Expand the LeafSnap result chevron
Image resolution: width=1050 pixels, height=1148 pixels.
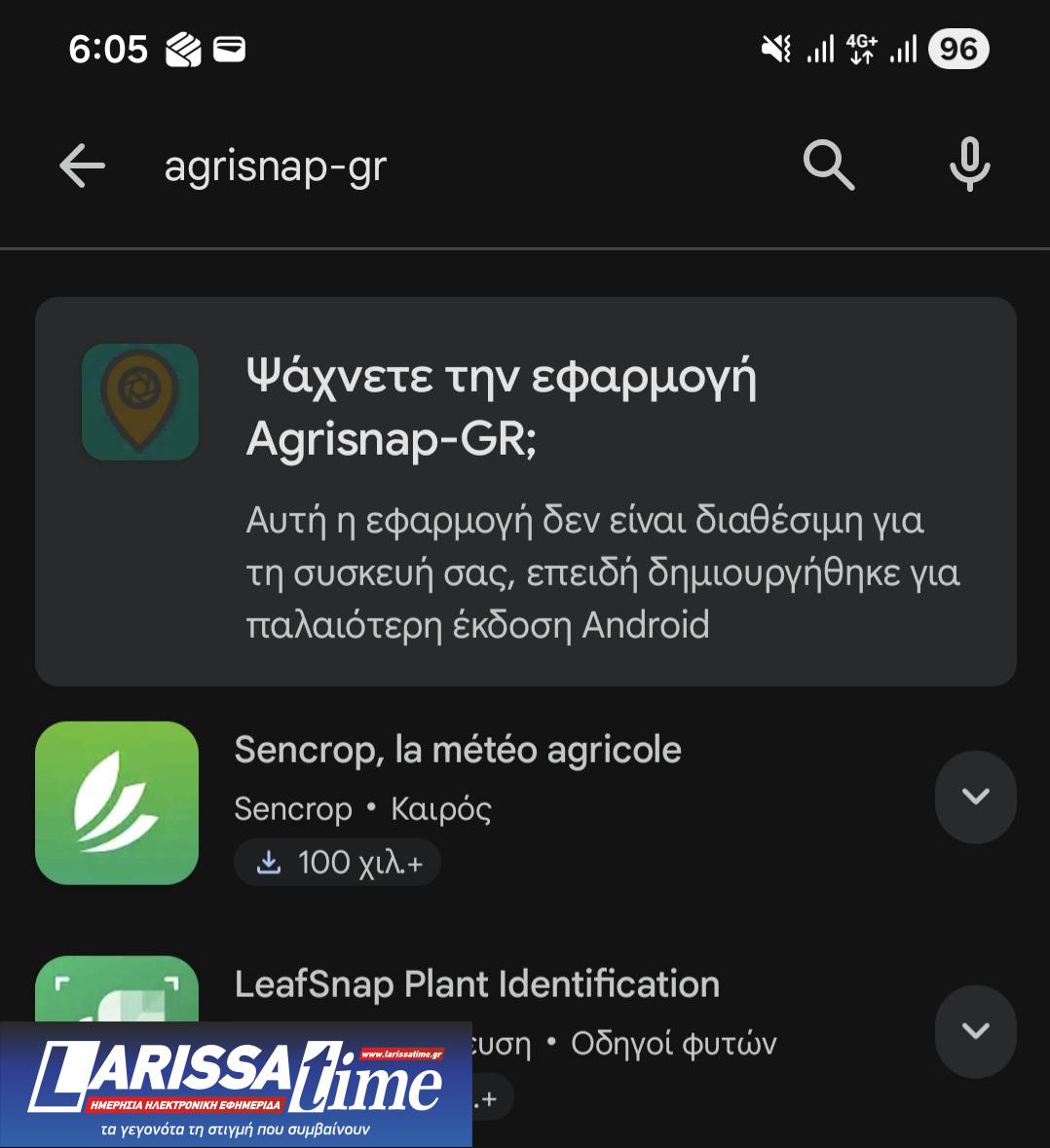[975, 1031]
